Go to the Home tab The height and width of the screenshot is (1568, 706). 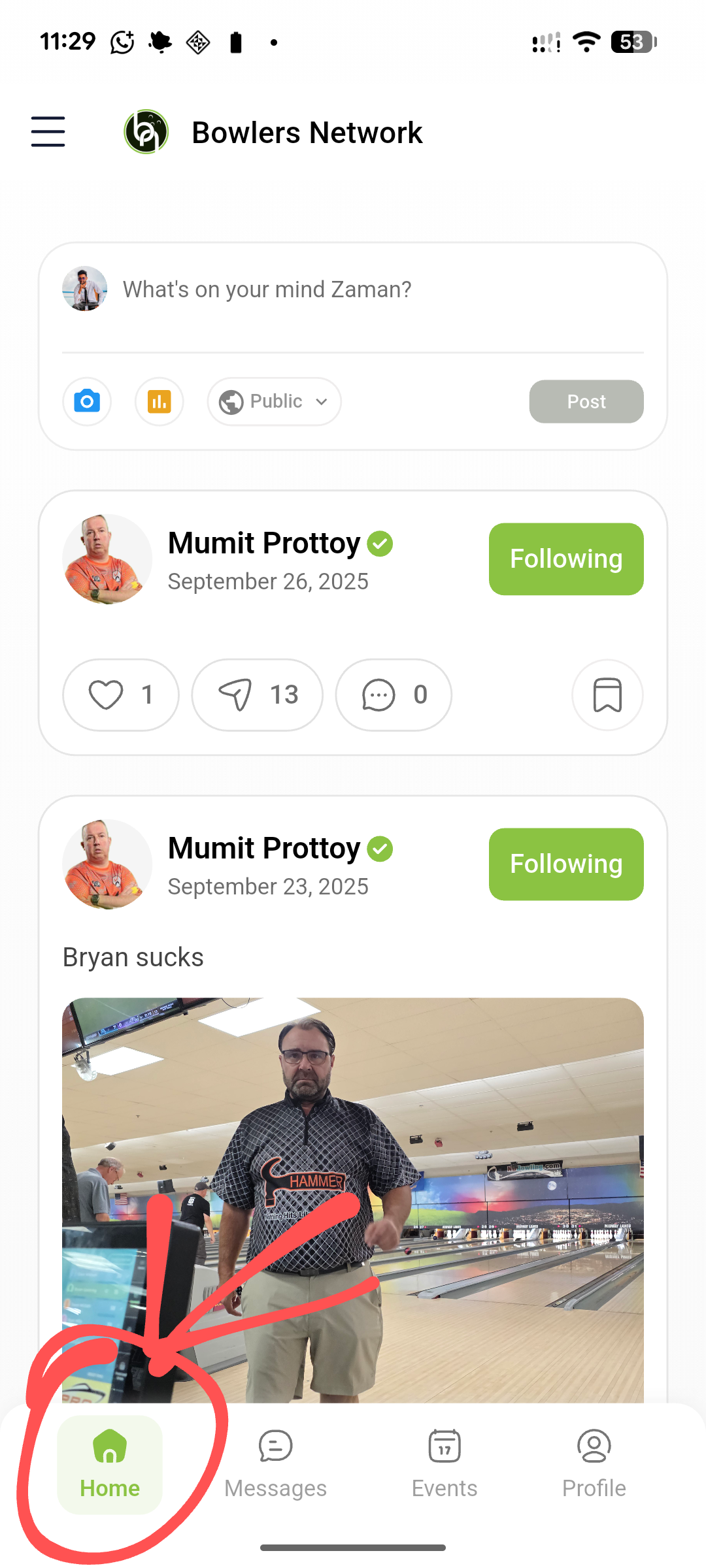pos(110,1465)
